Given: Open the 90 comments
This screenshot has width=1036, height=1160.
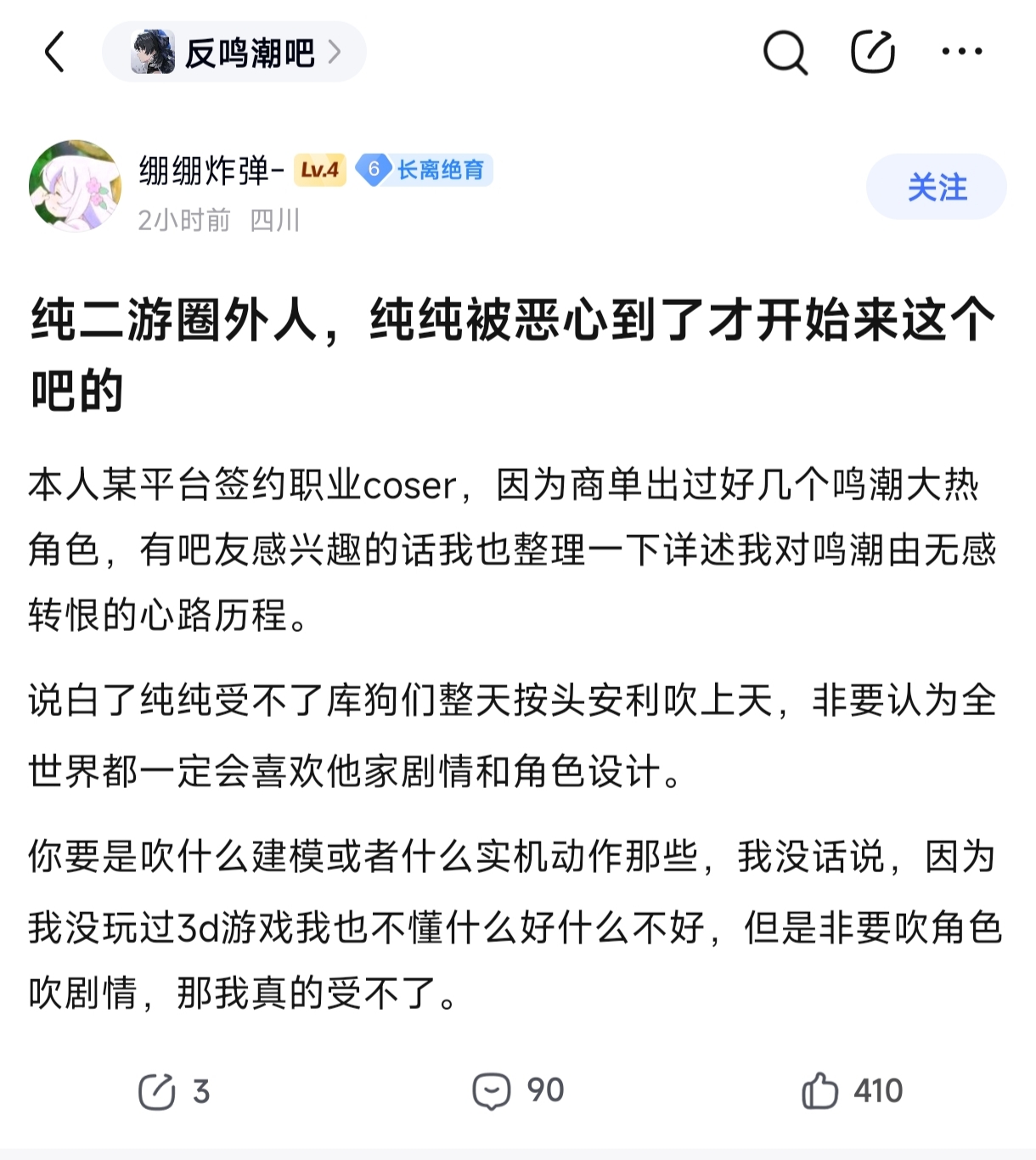Looking at the screenshot, I should [518, 1091].
